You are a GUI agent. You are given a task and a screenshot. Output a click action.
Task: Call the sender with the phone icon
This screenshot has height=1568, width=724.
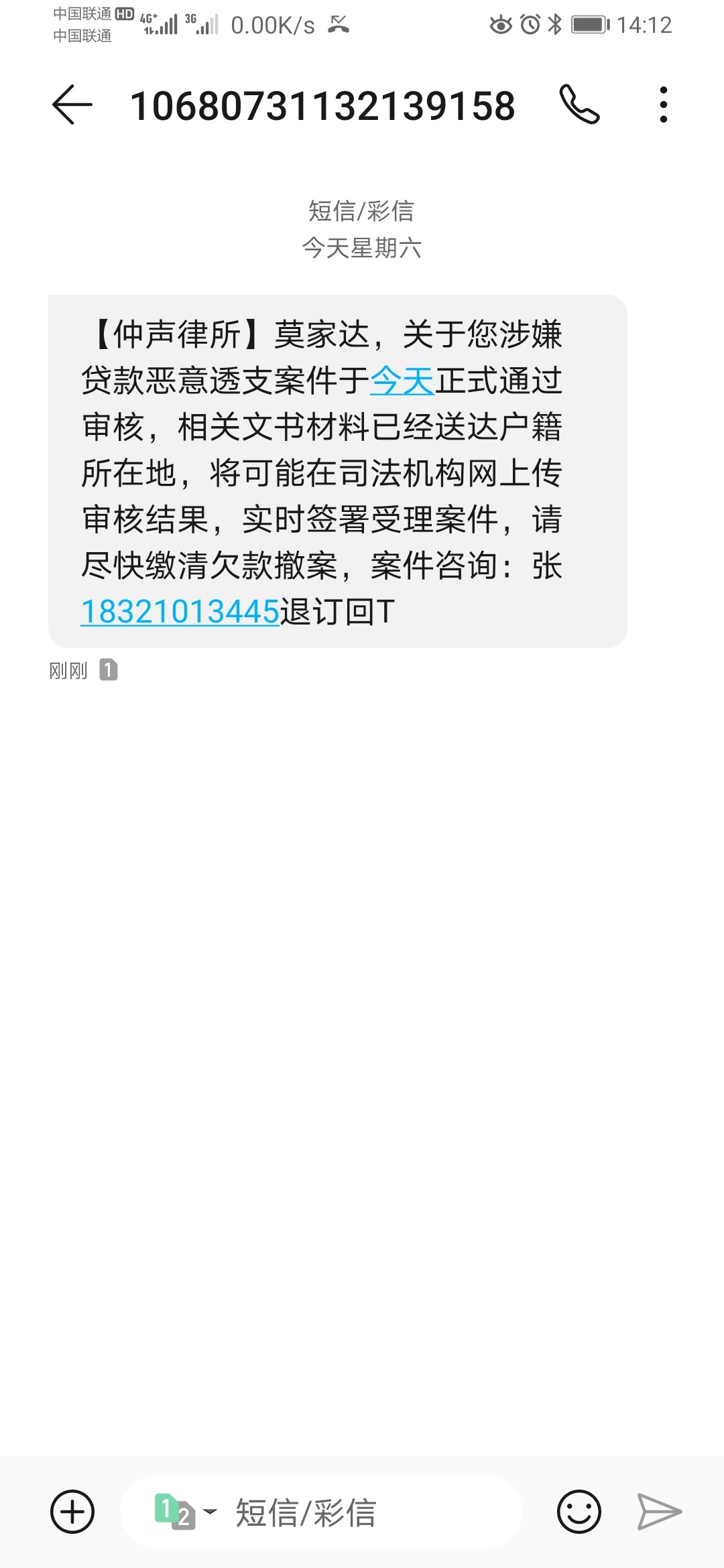point(579,105)
